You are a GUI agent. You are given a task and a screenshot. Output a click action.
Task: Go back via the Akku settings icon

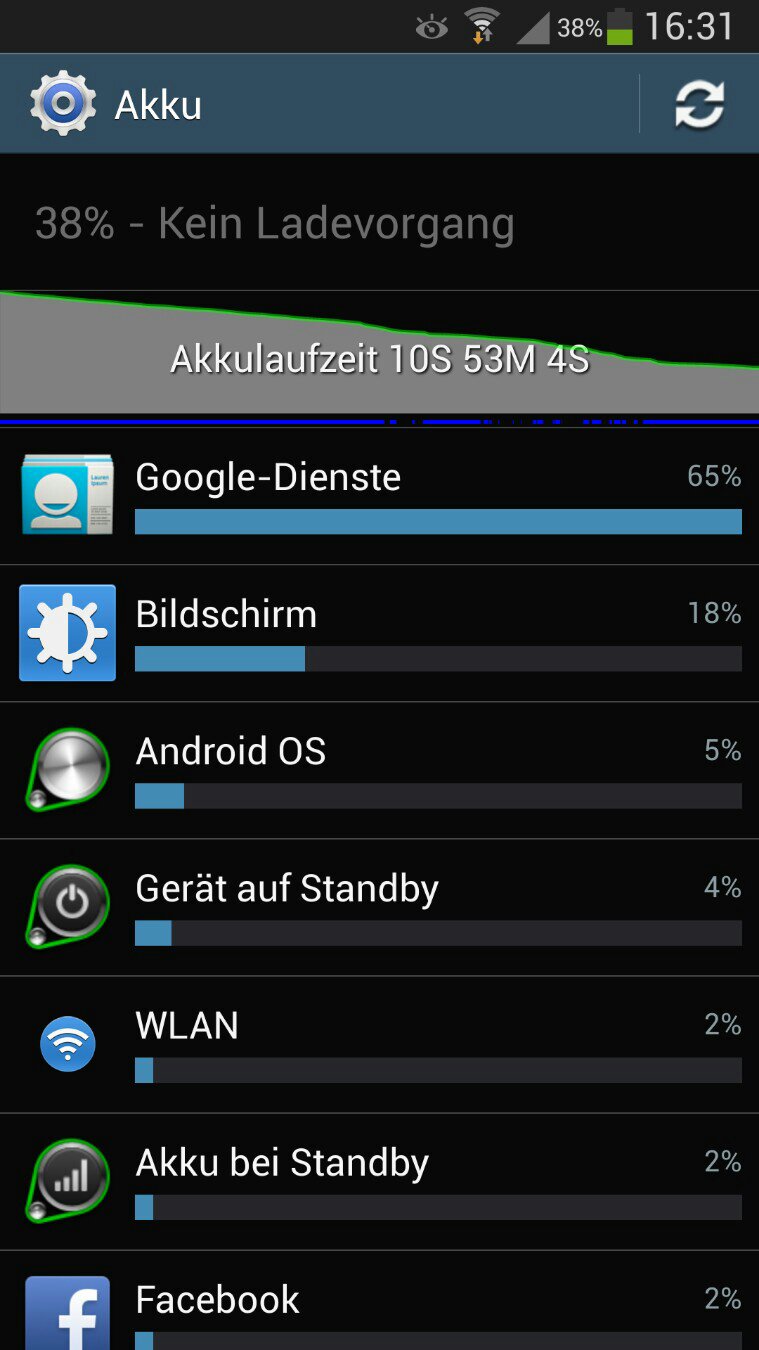tap(63, 104)
